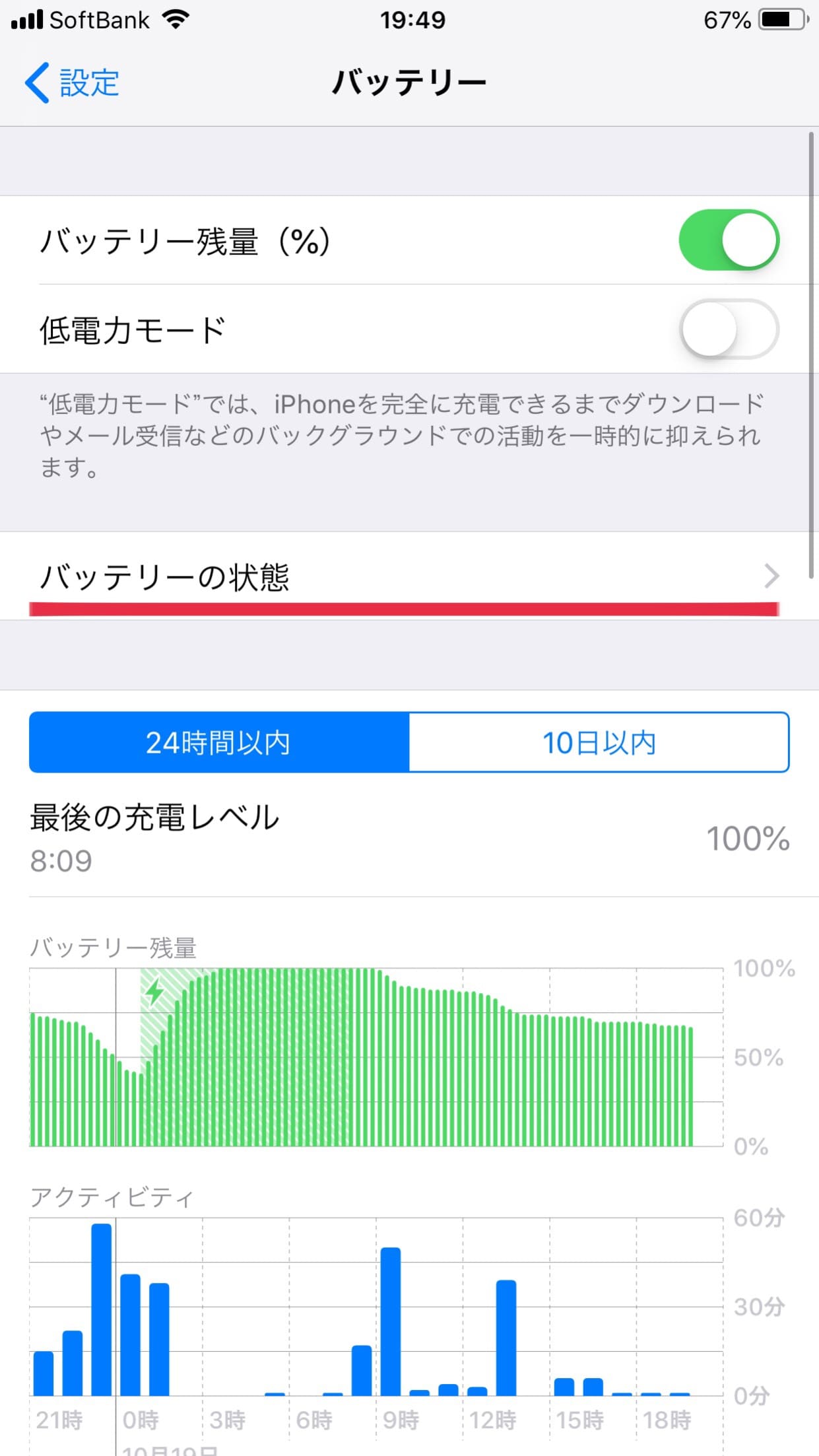Turn off the バッテリー残量（%）switch
Image resolution: width=819 pixels, height=1456 pixels.
coord(729,240)
